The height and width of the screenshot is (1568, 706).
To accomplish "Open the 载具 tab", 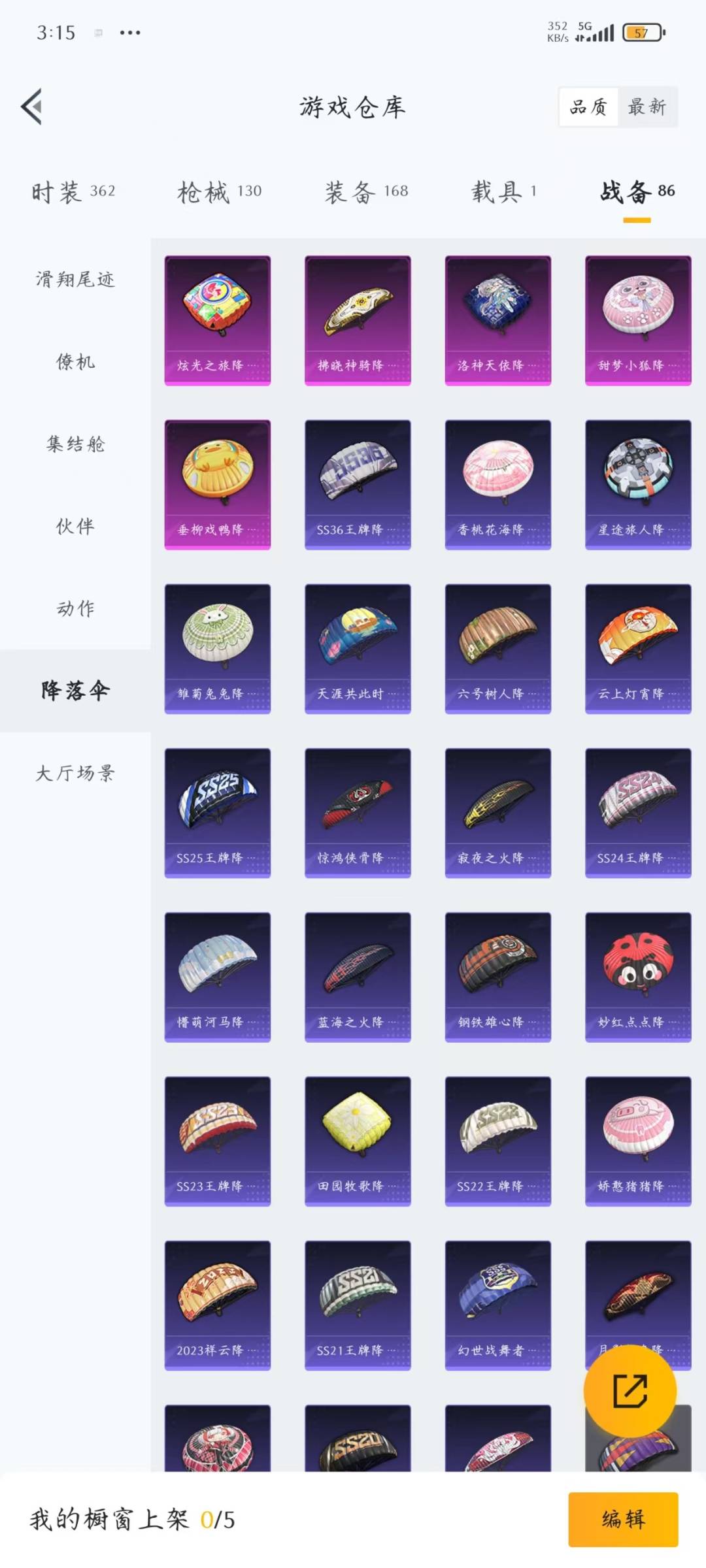I will (x=503, y=191).
